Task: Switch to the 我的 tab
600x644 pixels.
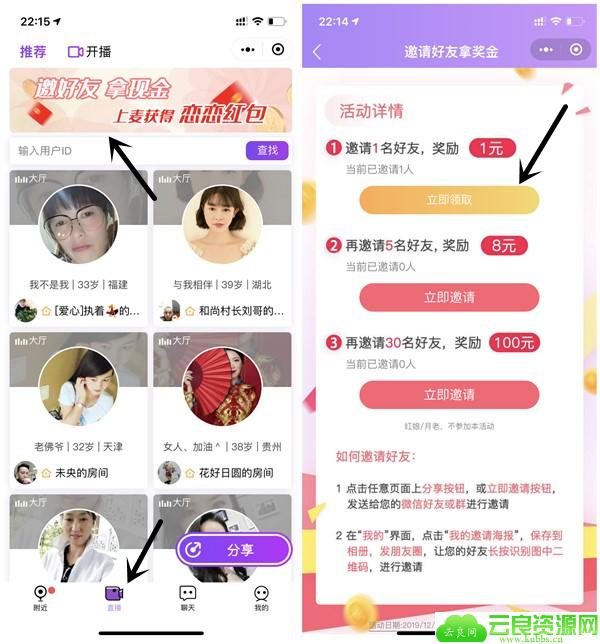Action: coord(261,597)
